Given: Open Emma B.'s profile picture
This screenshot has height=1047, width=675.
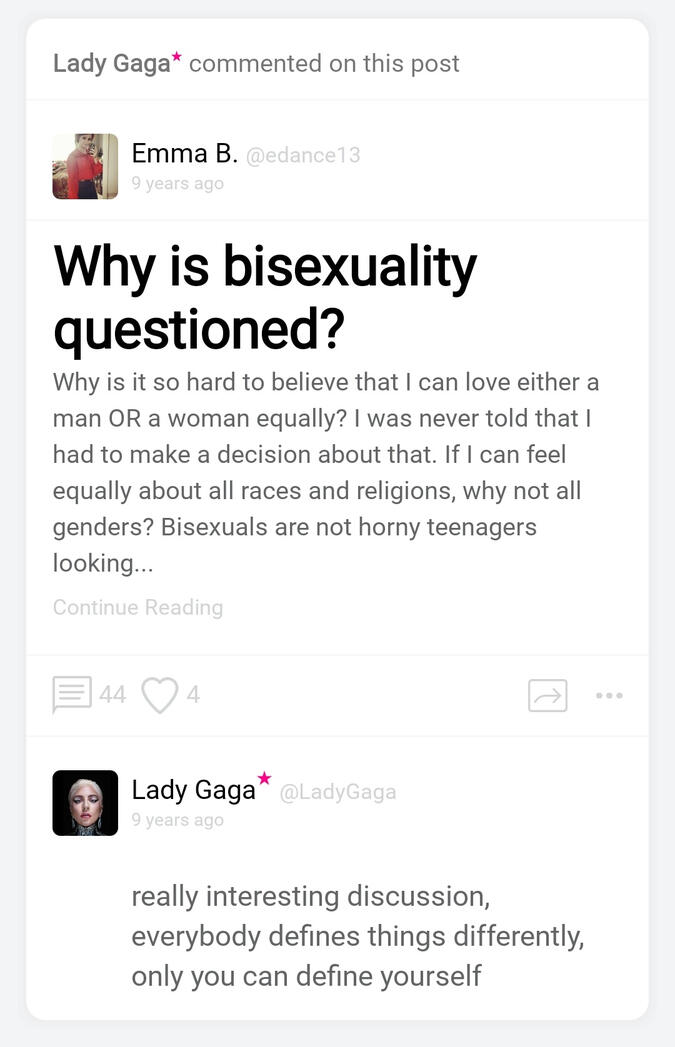Looking at the screenshot, I should 85,166.
